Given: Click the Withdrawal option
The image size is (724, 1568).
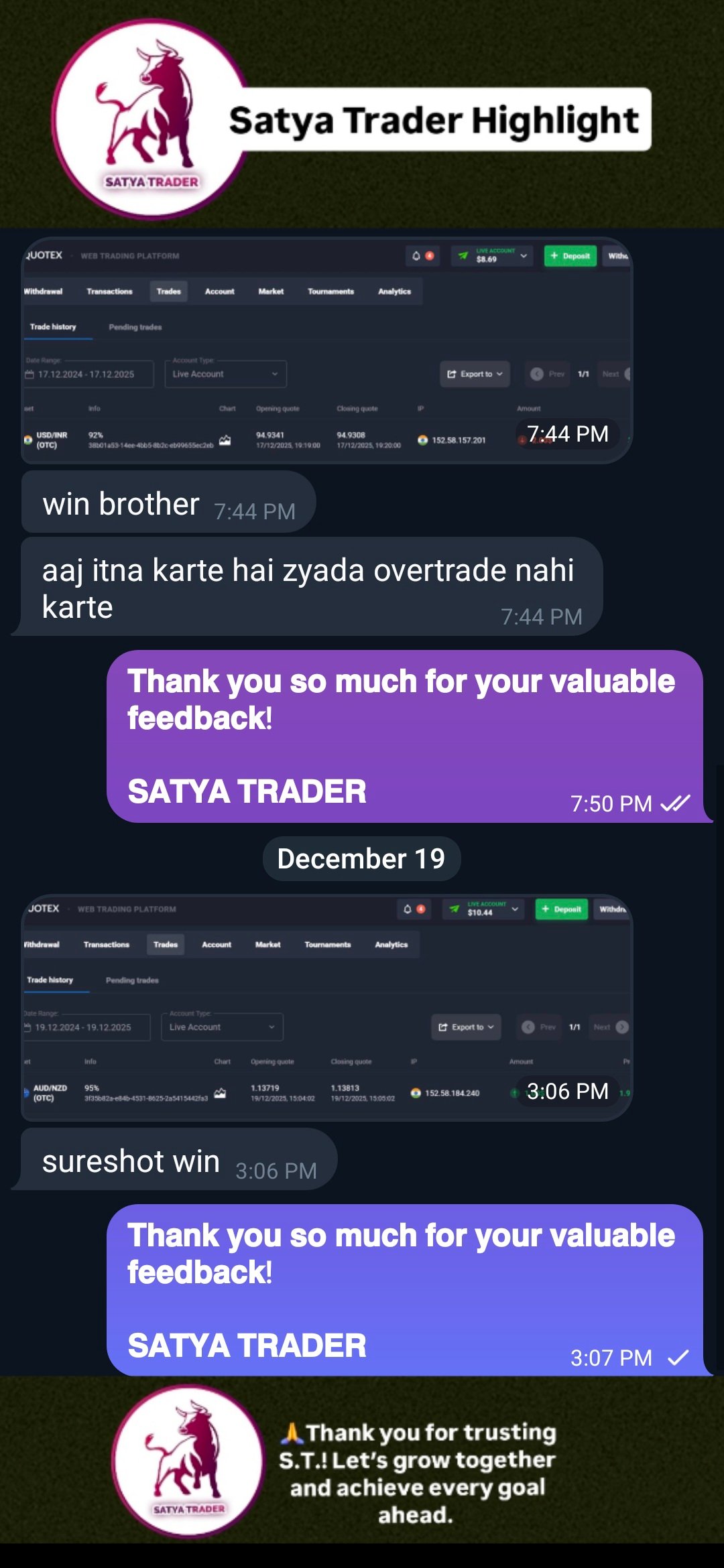Looking at the screenshot, I should pyautogui.click(x=44, y=291).
